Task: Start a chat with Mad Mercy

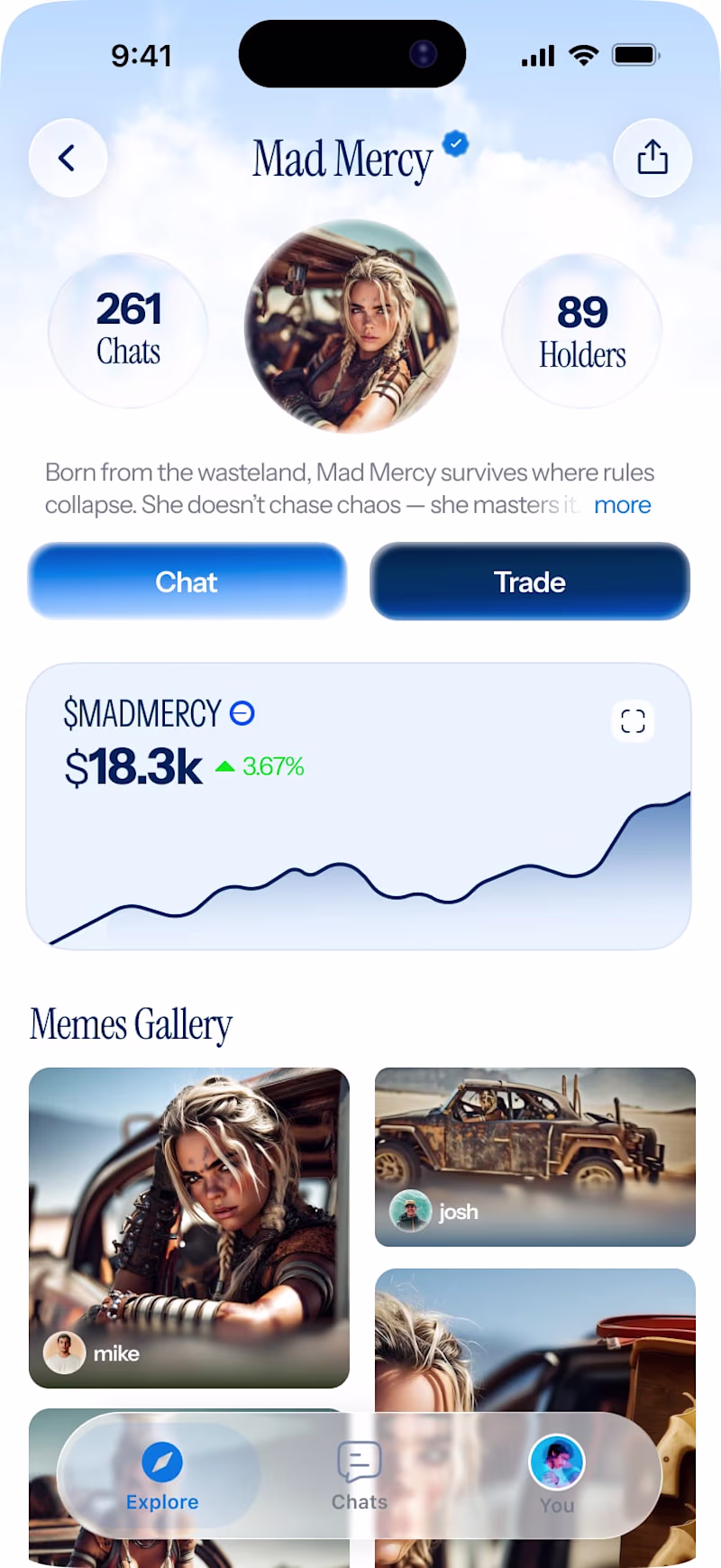Action: coord(187,582)
